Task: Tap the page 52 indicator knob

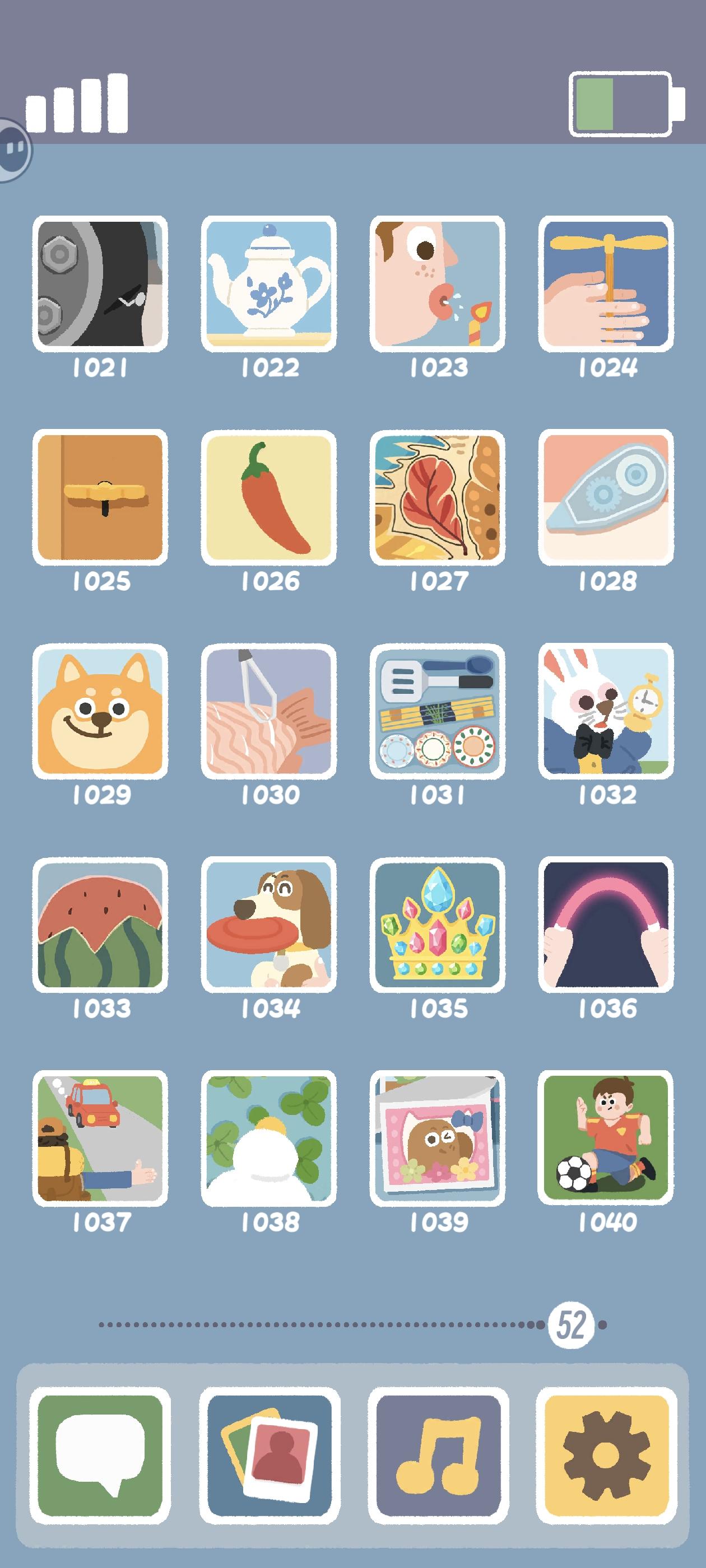Action: (x=571, y=1324)
